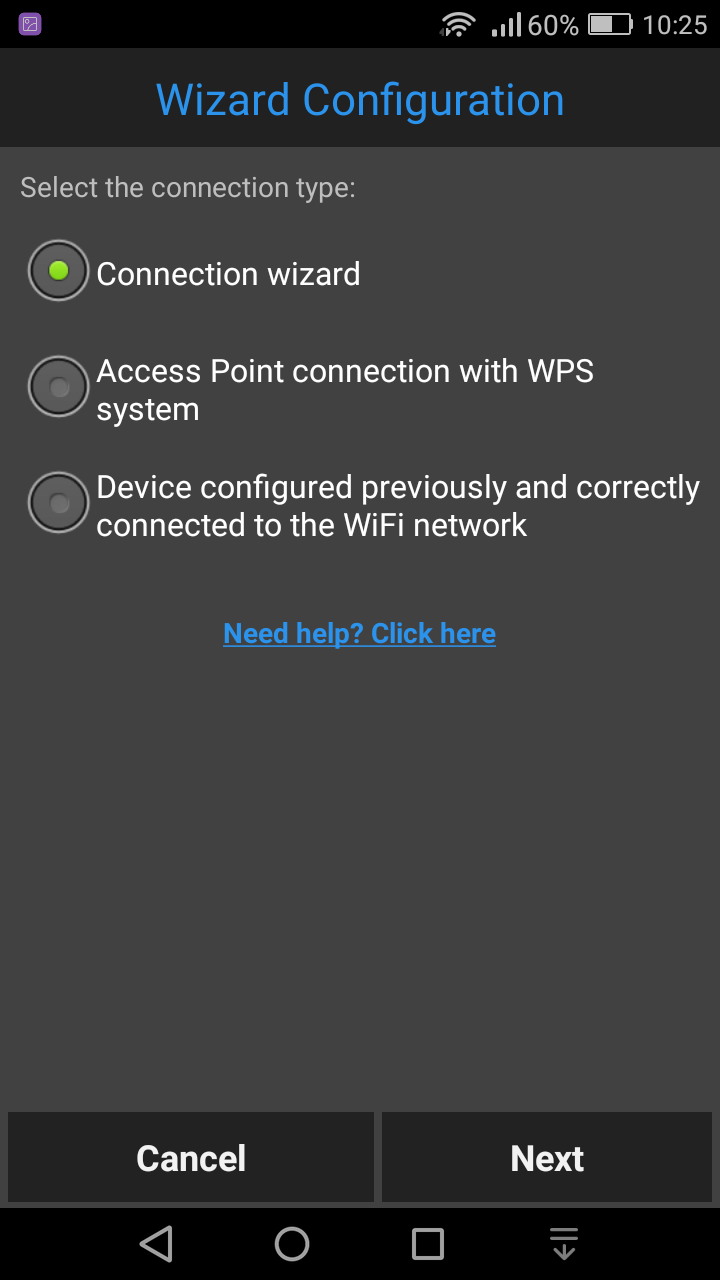Continue with the Next button
The image size is (720, 1280).
(547, 1157)
